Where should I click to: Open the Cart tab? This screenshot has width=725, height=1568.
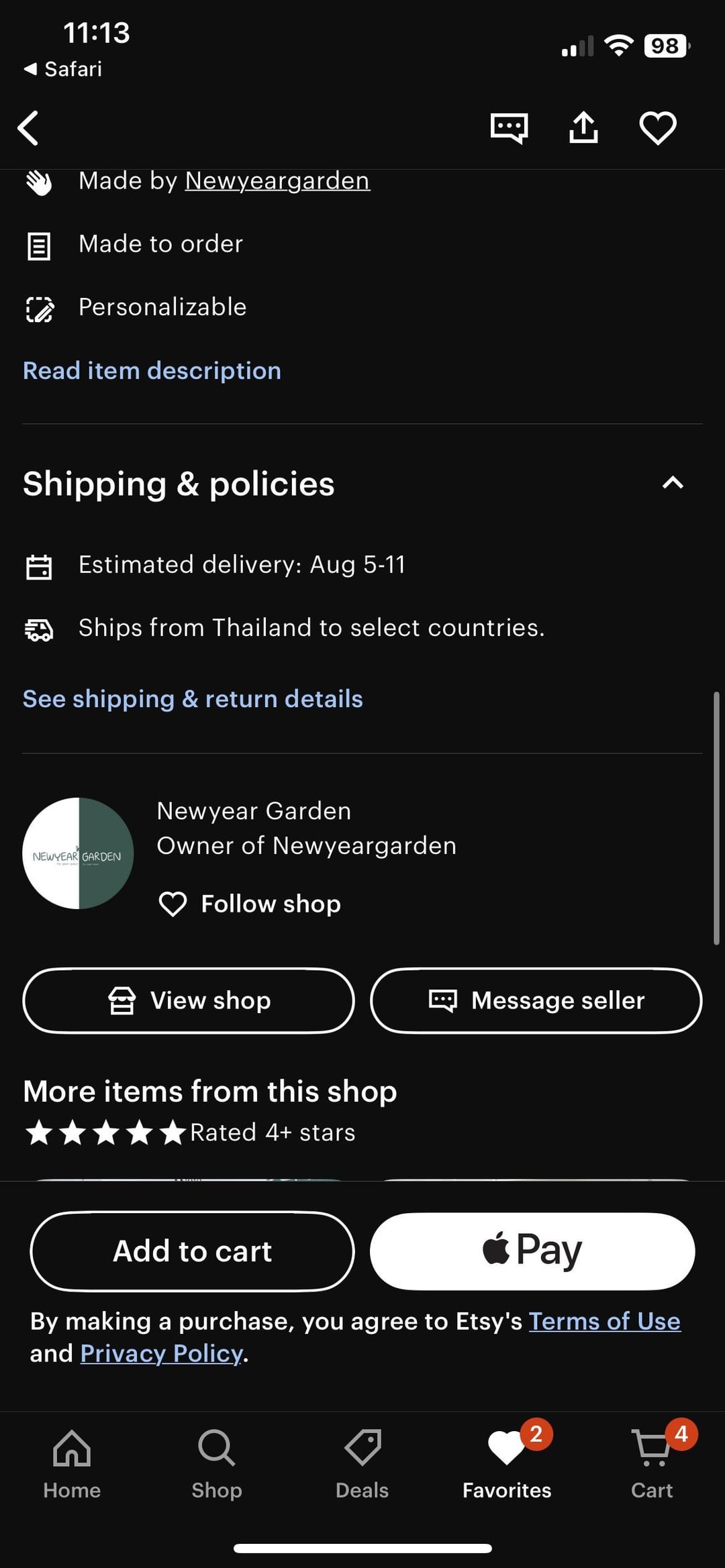652,1464
